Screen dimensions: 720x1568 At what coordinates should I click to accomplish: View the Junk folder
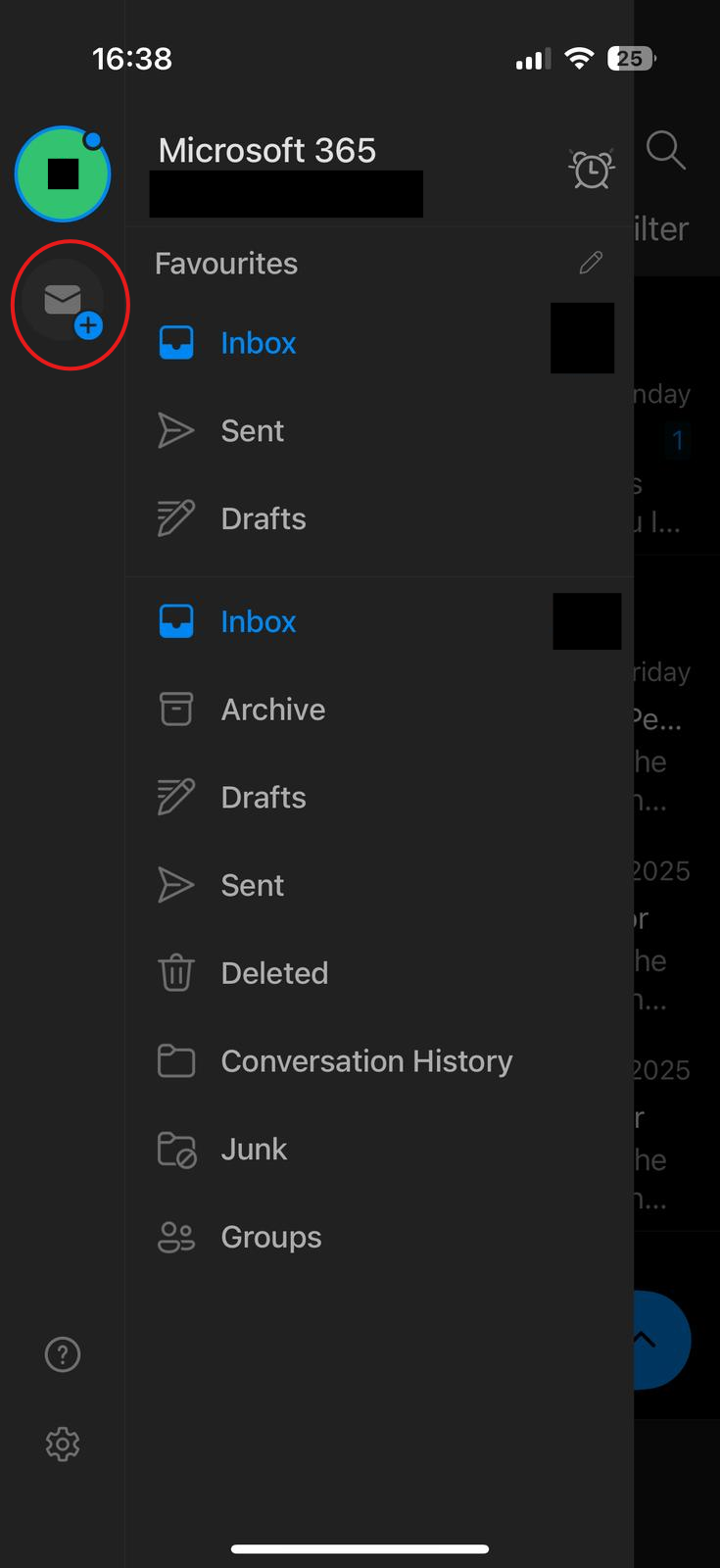coord(254,1150)
